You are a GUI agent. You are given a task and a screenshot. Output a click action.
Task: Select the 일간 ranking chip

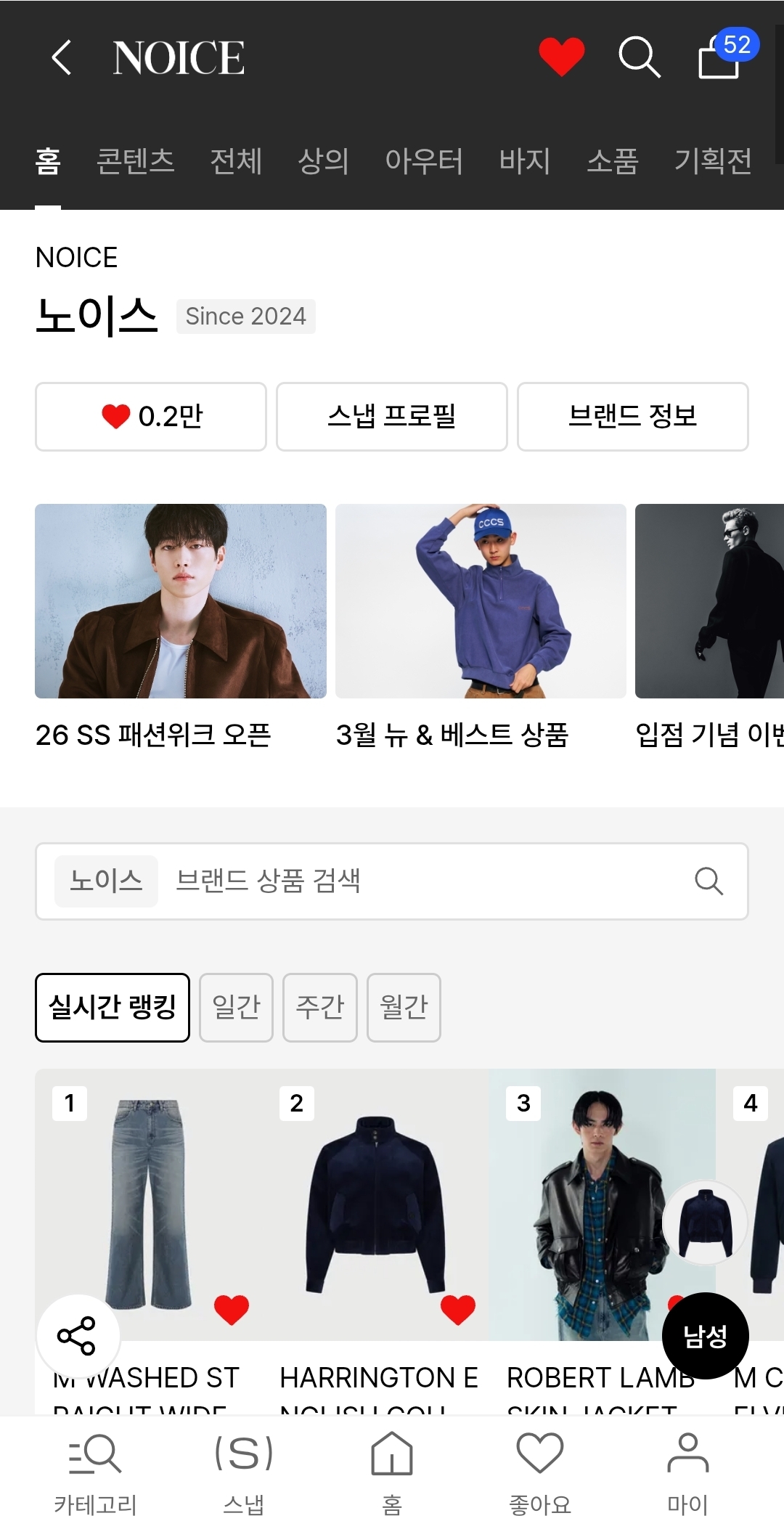[x=236, y=1007]
